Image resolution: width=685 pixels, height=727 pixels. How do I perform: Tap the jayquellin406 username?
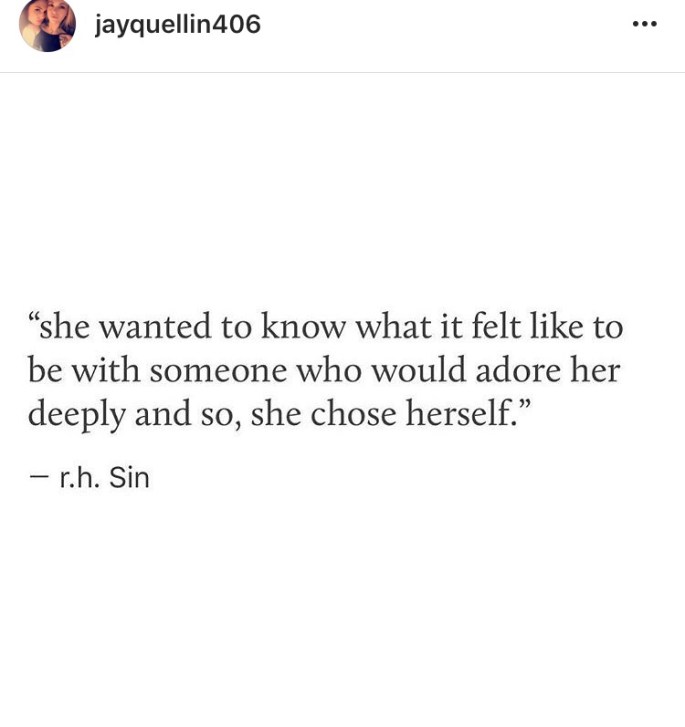point(177,24)
